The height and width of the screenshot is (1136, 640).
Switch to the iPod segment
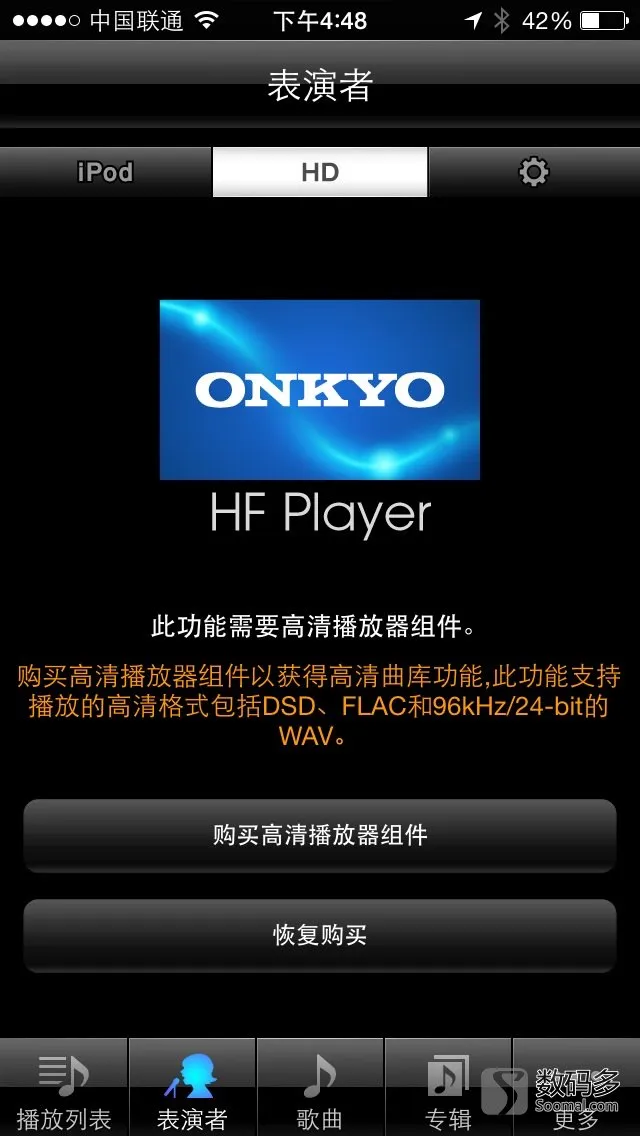point(106,172)
